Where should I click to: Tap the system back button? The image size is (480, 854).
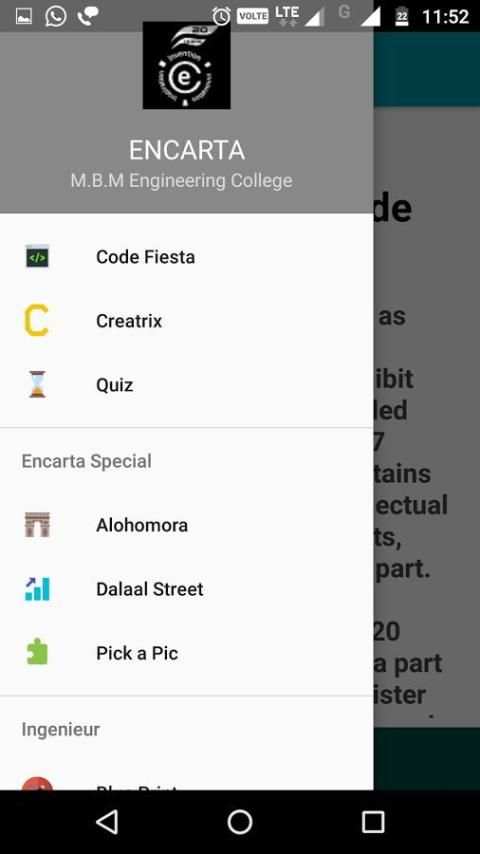click(x=107, y=822)
